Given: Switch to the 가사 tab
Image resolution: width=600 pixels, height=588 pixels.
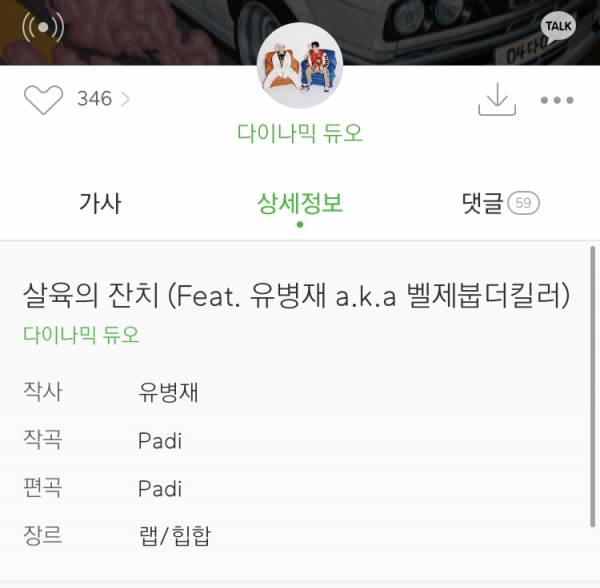Looking at the screenshot, I should tap(100, 203).
